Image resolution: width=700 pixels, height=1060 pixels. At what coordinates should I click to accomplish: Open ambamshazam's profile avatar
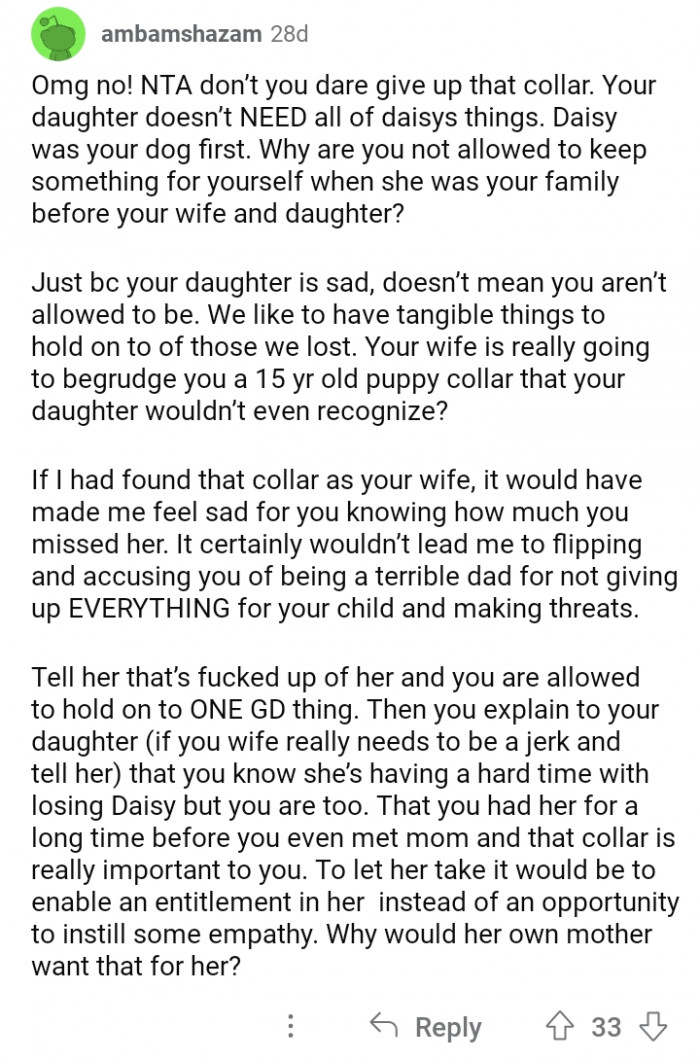pos(58,36)
